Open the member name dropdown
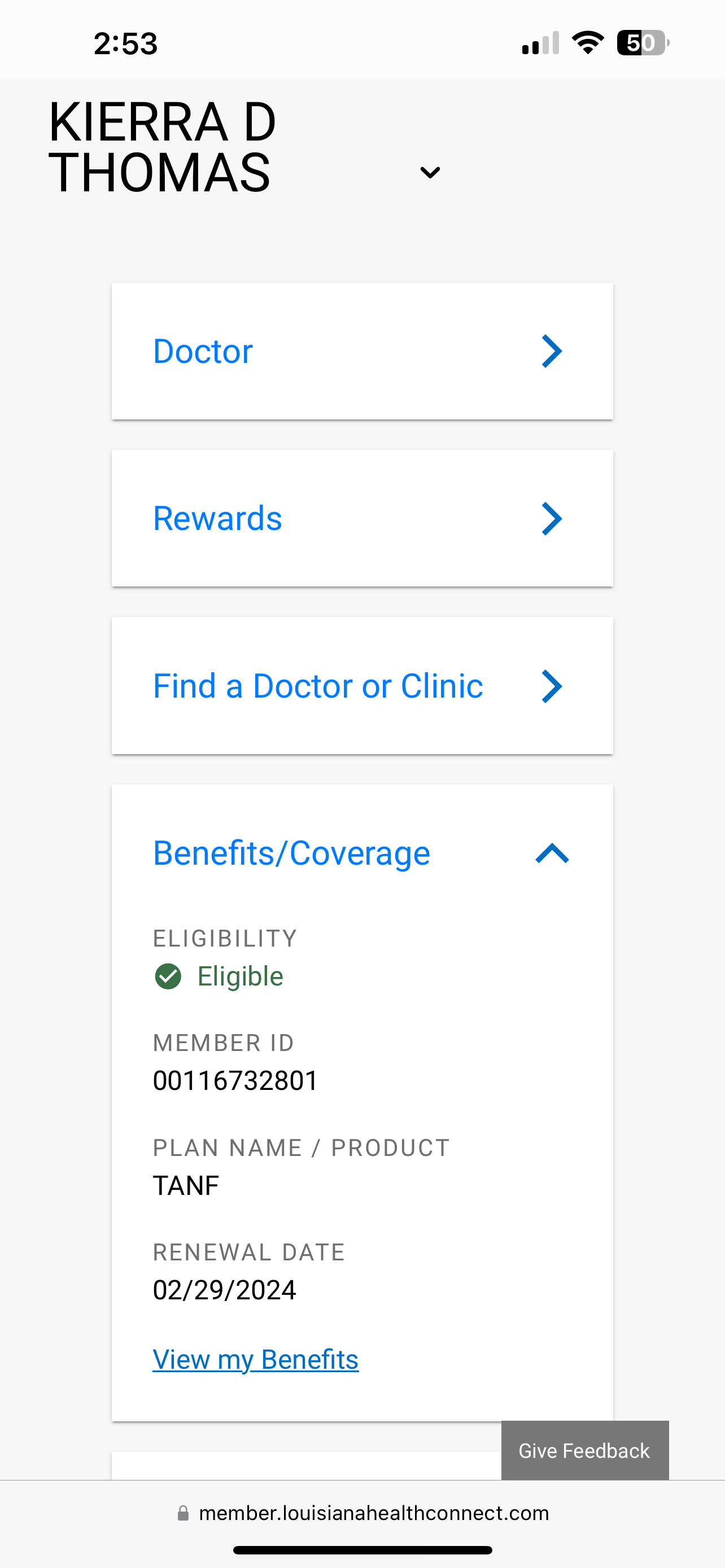The height and width of the screenshot is (1568, 725). (430, 172)
